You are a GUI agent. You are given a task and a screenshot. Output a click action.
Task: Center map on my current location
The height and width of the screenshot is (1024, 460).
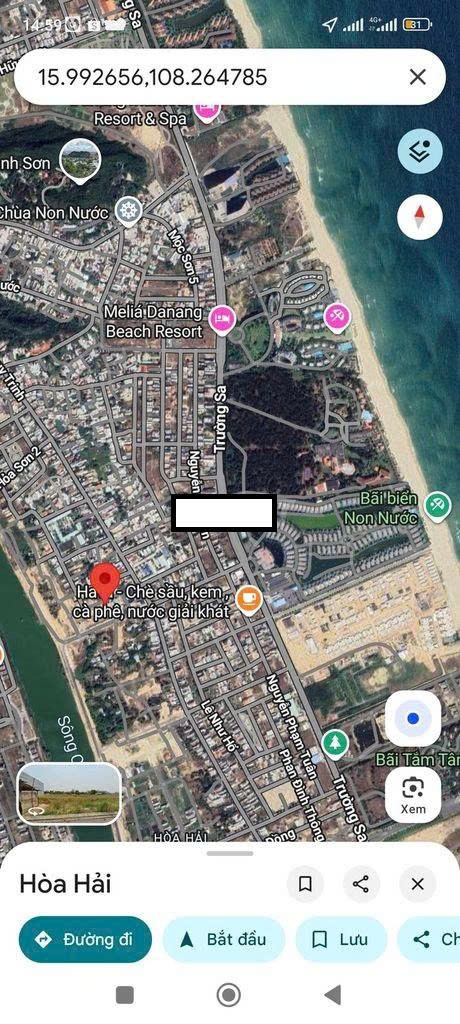coord(413,718)
